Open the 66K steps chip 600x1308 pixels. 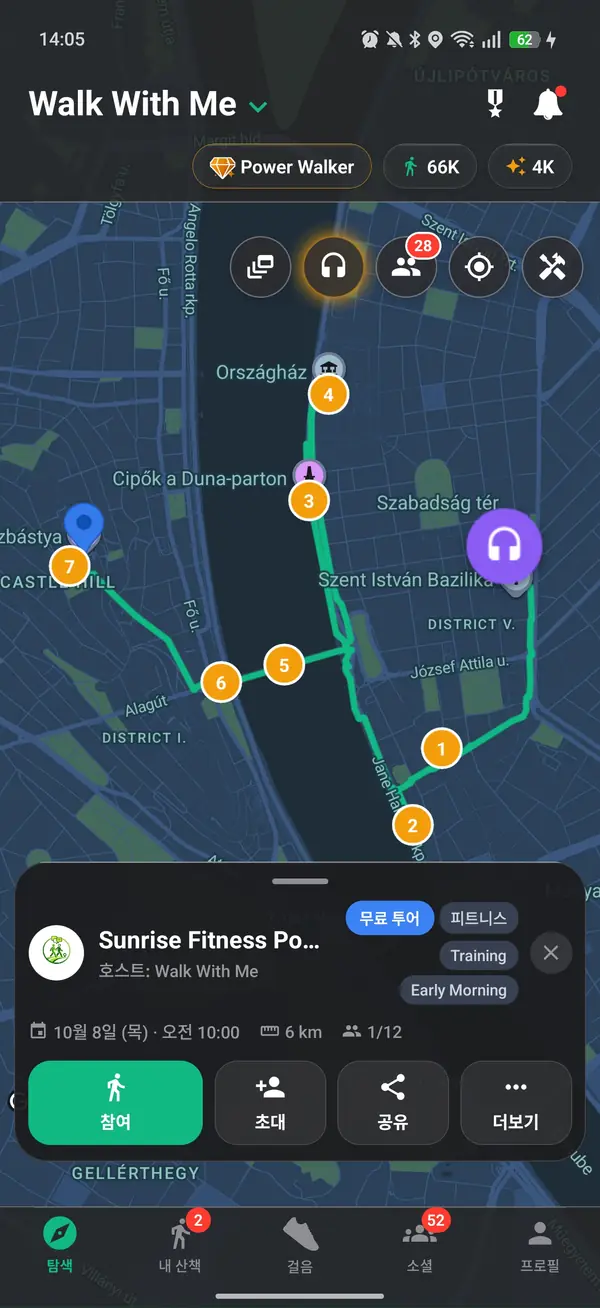[x=431, y=167]
